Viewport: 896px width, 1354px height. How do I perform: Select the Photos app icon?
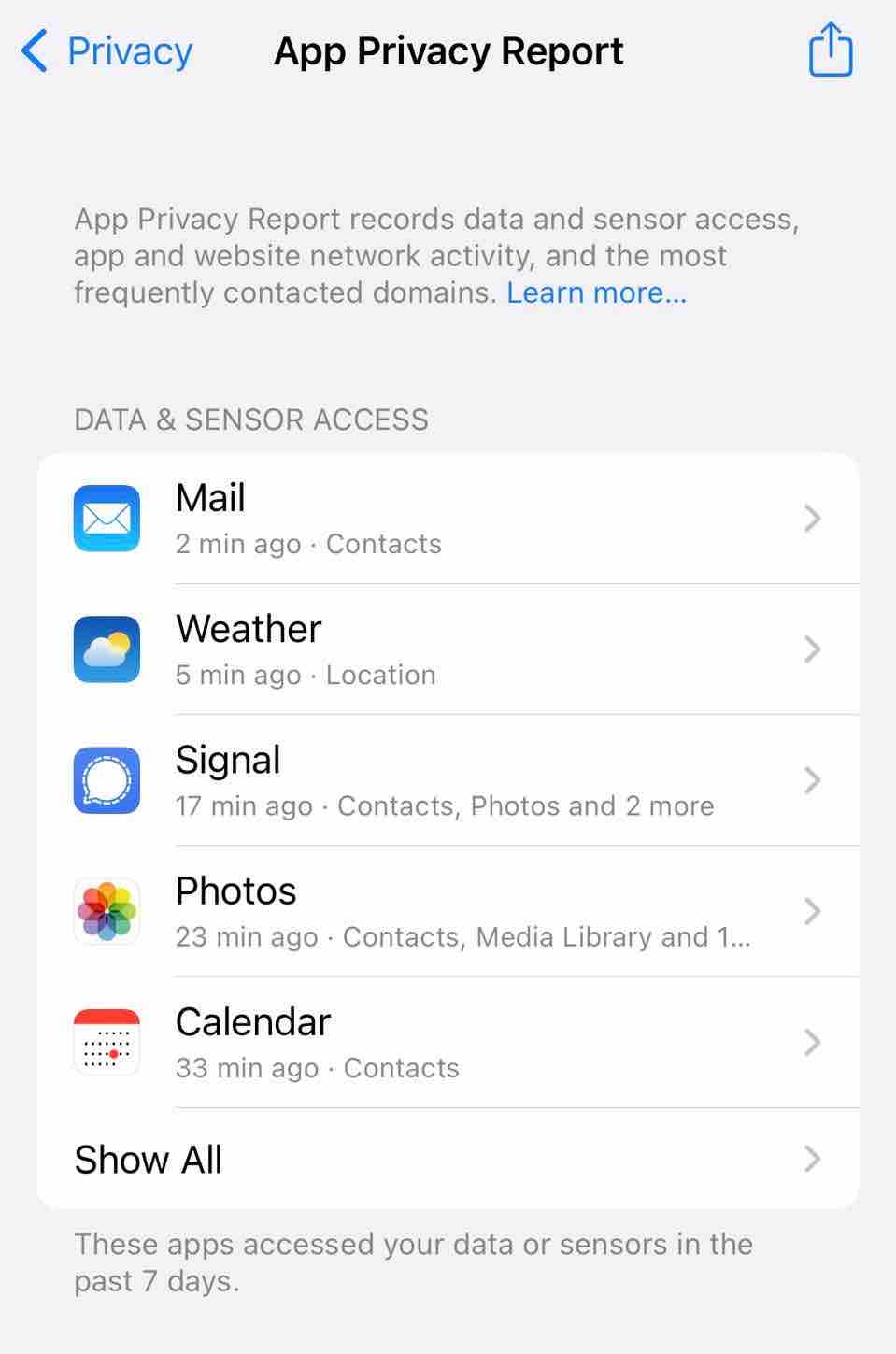tap(107, 911)
